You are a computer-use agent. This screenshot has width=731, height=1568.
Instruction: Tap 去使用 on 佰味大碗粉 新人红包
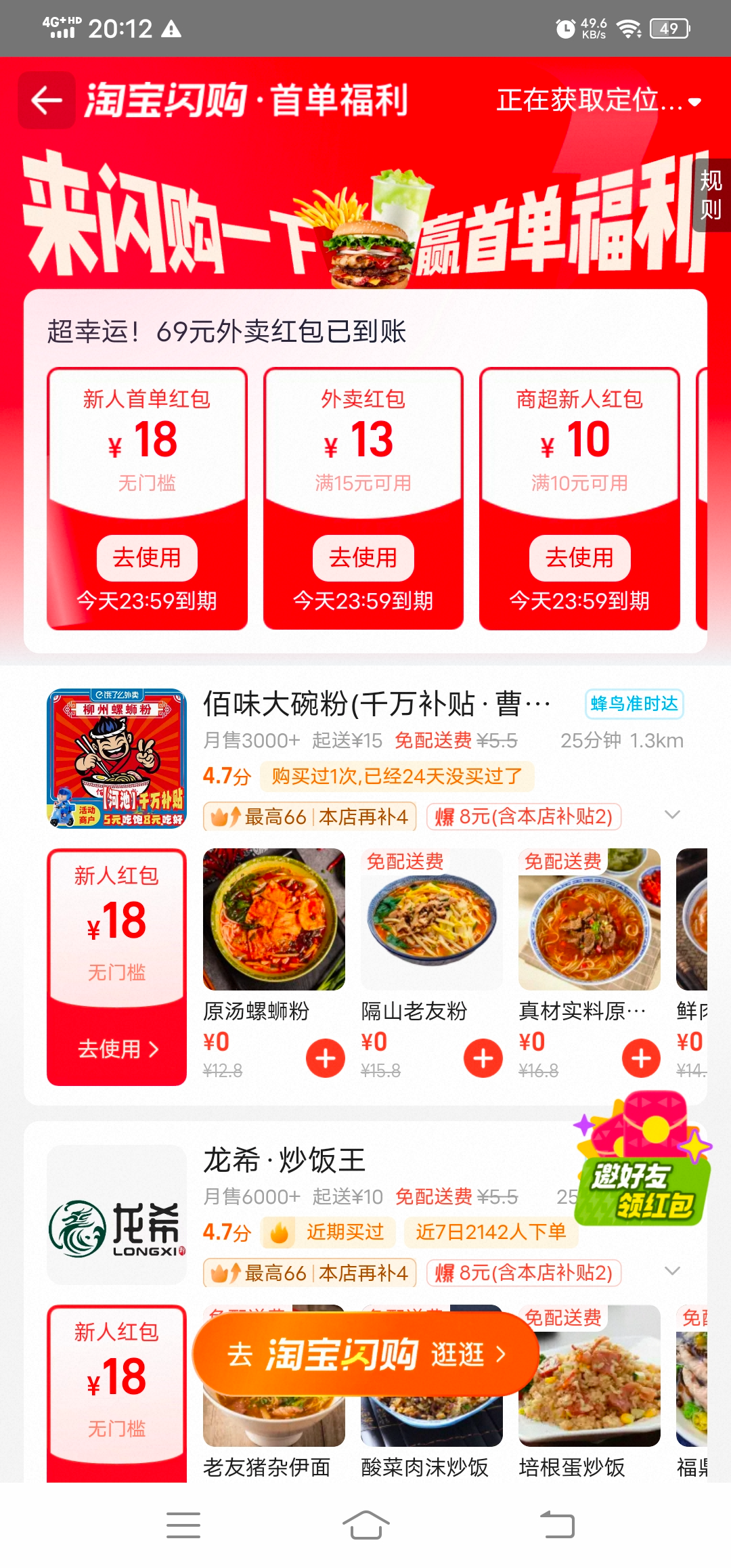click(x=117, y=1049)
